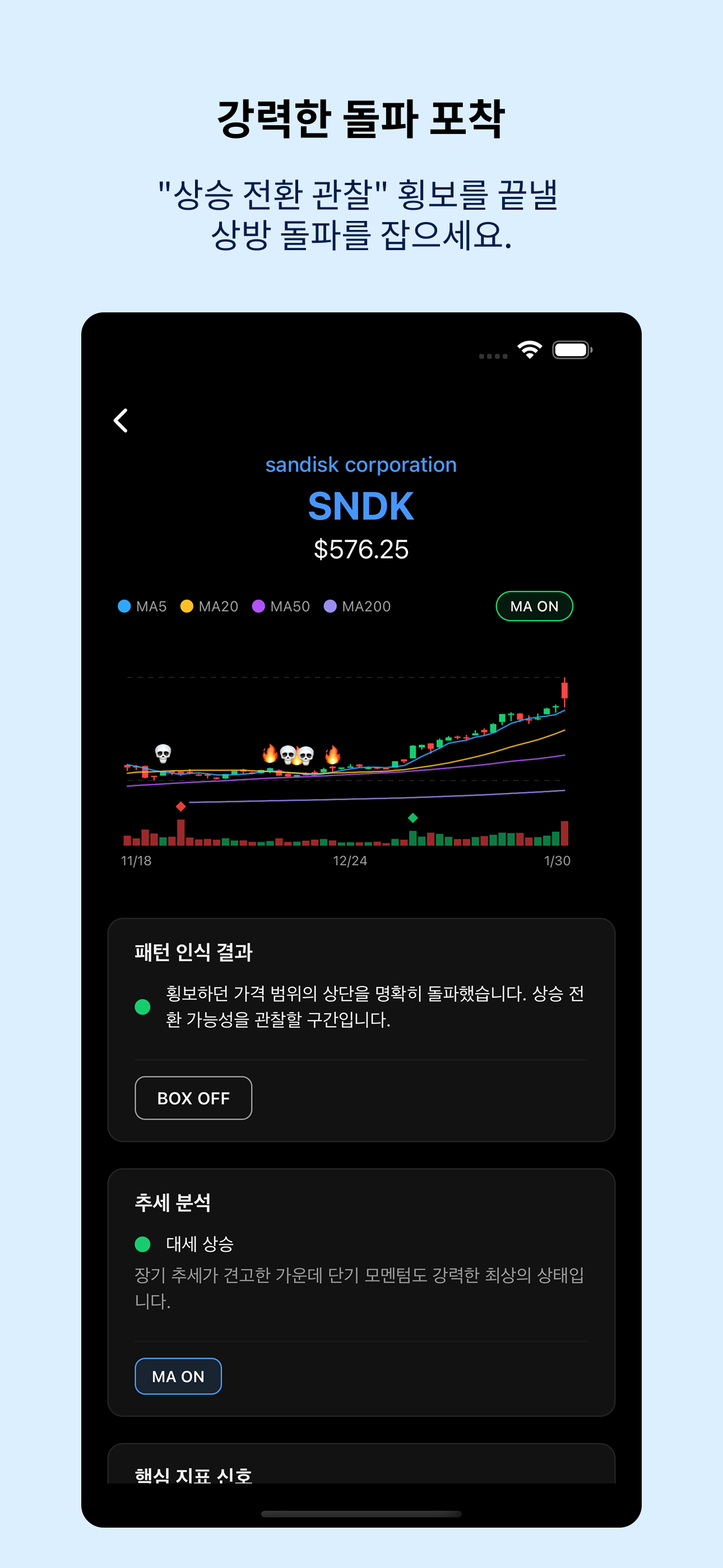
Task: Select the MA200 legend dot
Action: click(331, 606)
